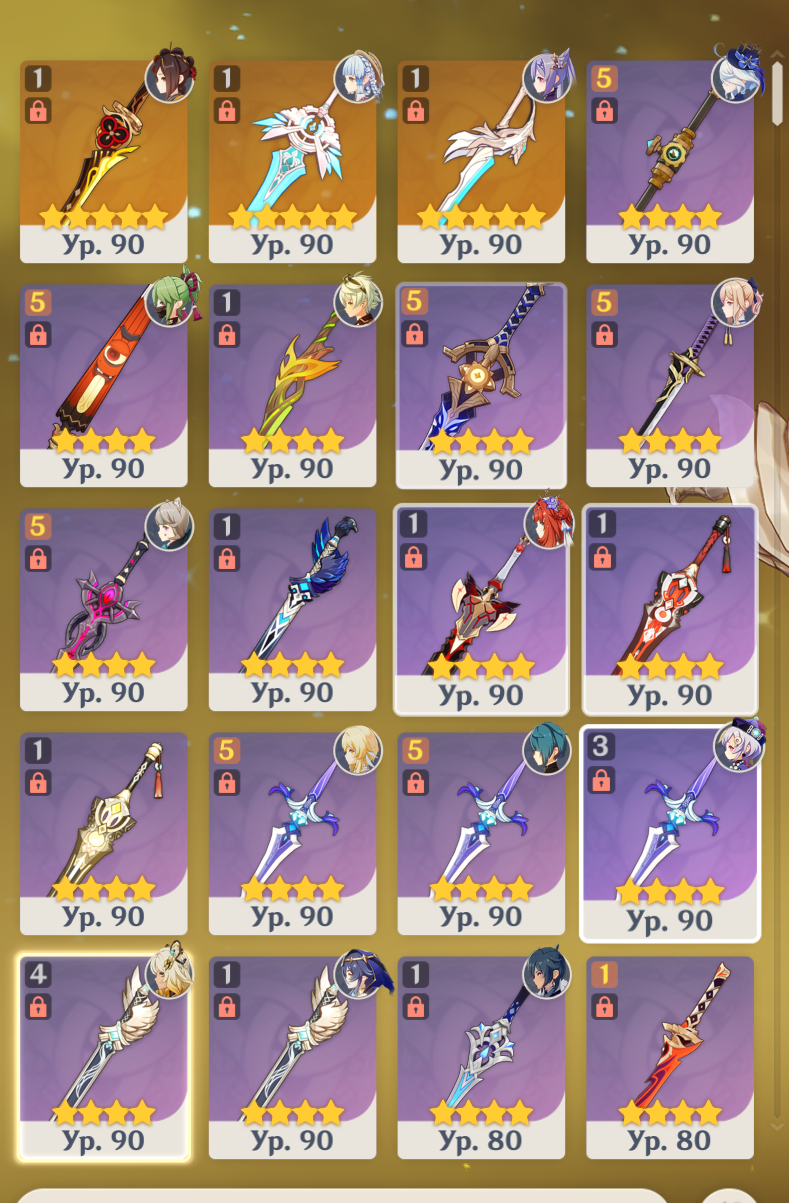
Task: Open the five-star cyan crystal sword card
Action: (x=292, y=160)
